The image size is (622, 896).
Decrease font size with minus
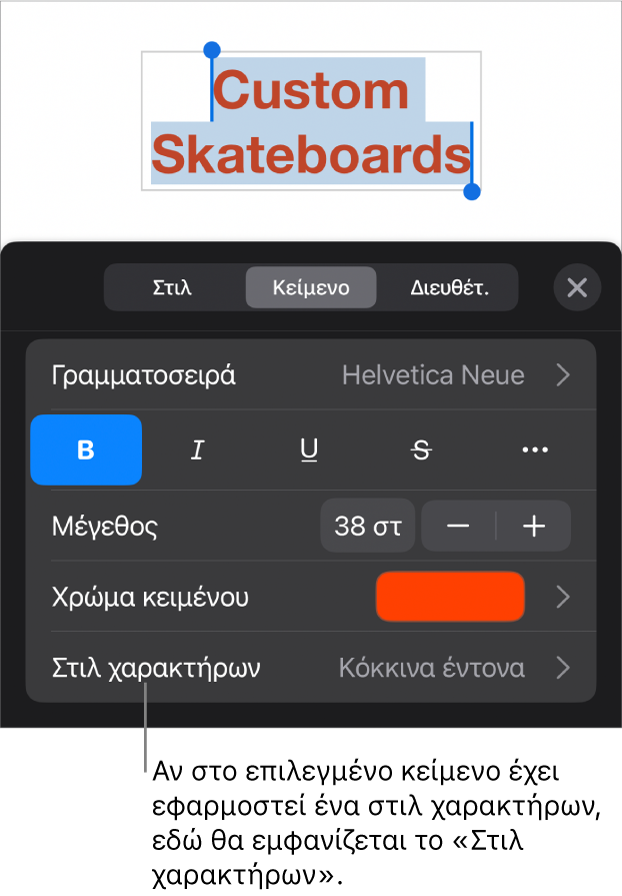458,526
